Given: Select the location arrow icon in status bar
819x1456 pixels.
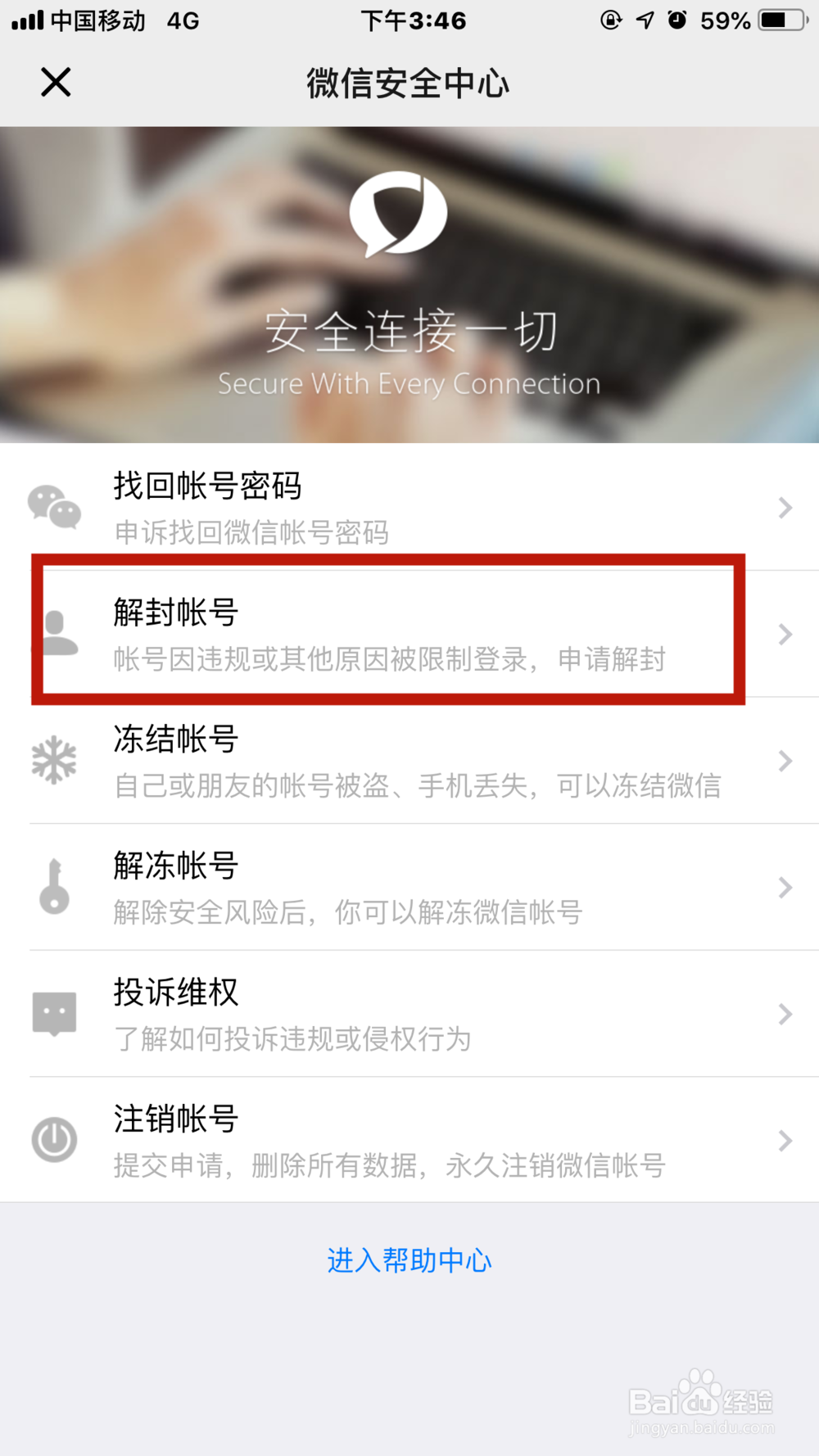Looking at the screenshot, I should (x=644, y=21).
